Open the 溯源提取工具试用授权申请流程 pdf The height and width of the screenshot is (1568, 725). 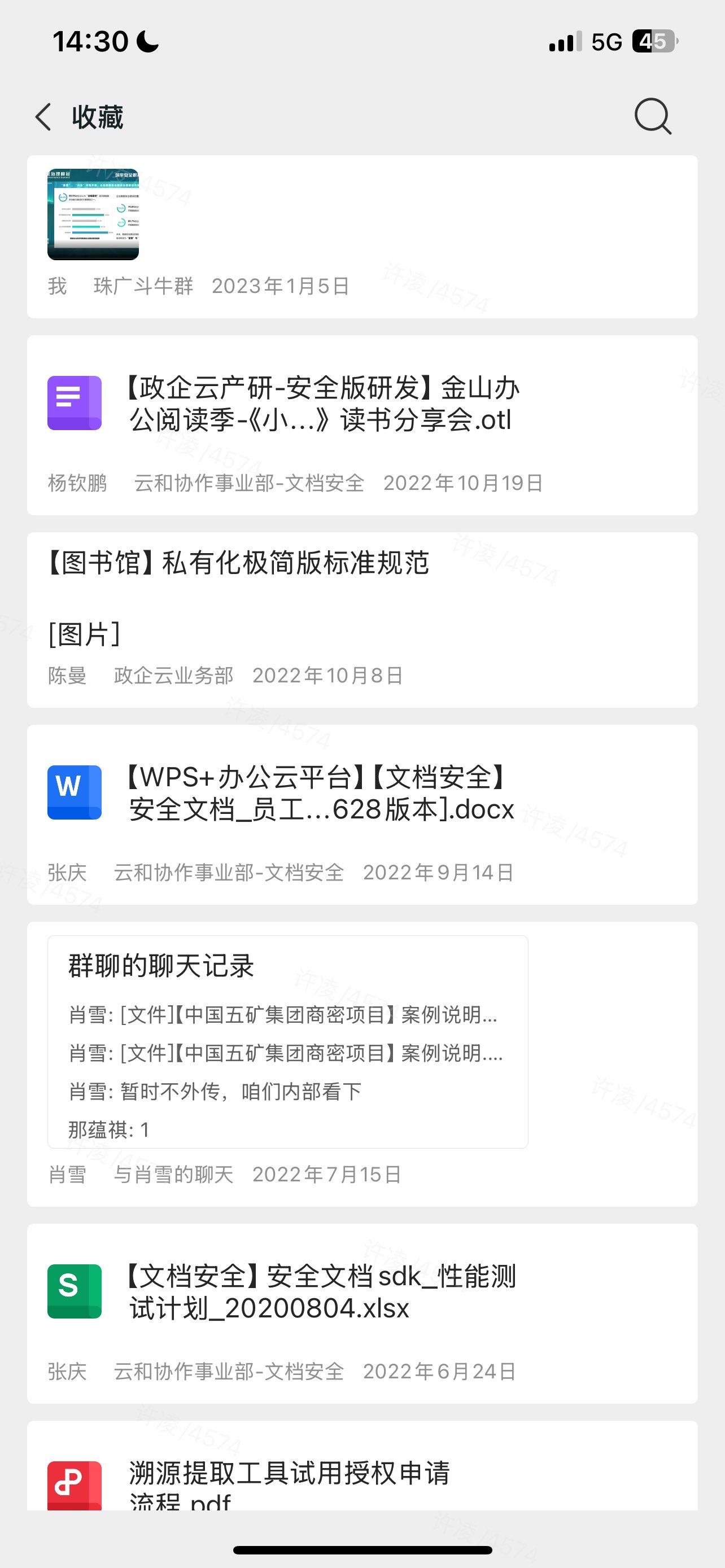(x=289, y=1482)
